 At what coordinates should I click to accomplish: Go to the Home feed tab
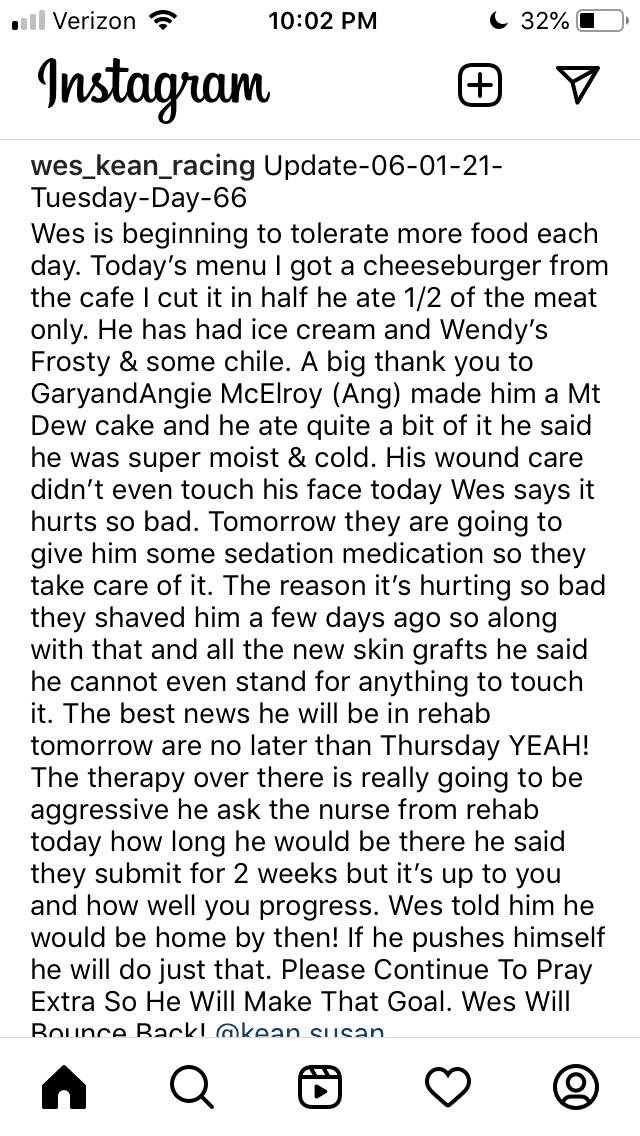[62, 1087]
